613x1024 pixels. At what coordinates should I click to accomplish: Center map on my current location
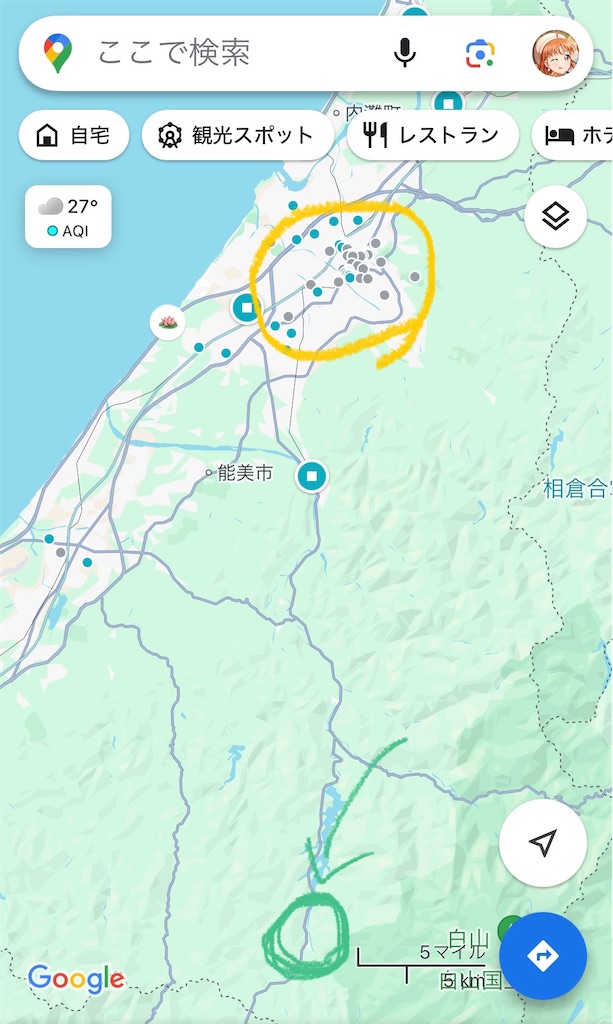click(x=542, y=843)
